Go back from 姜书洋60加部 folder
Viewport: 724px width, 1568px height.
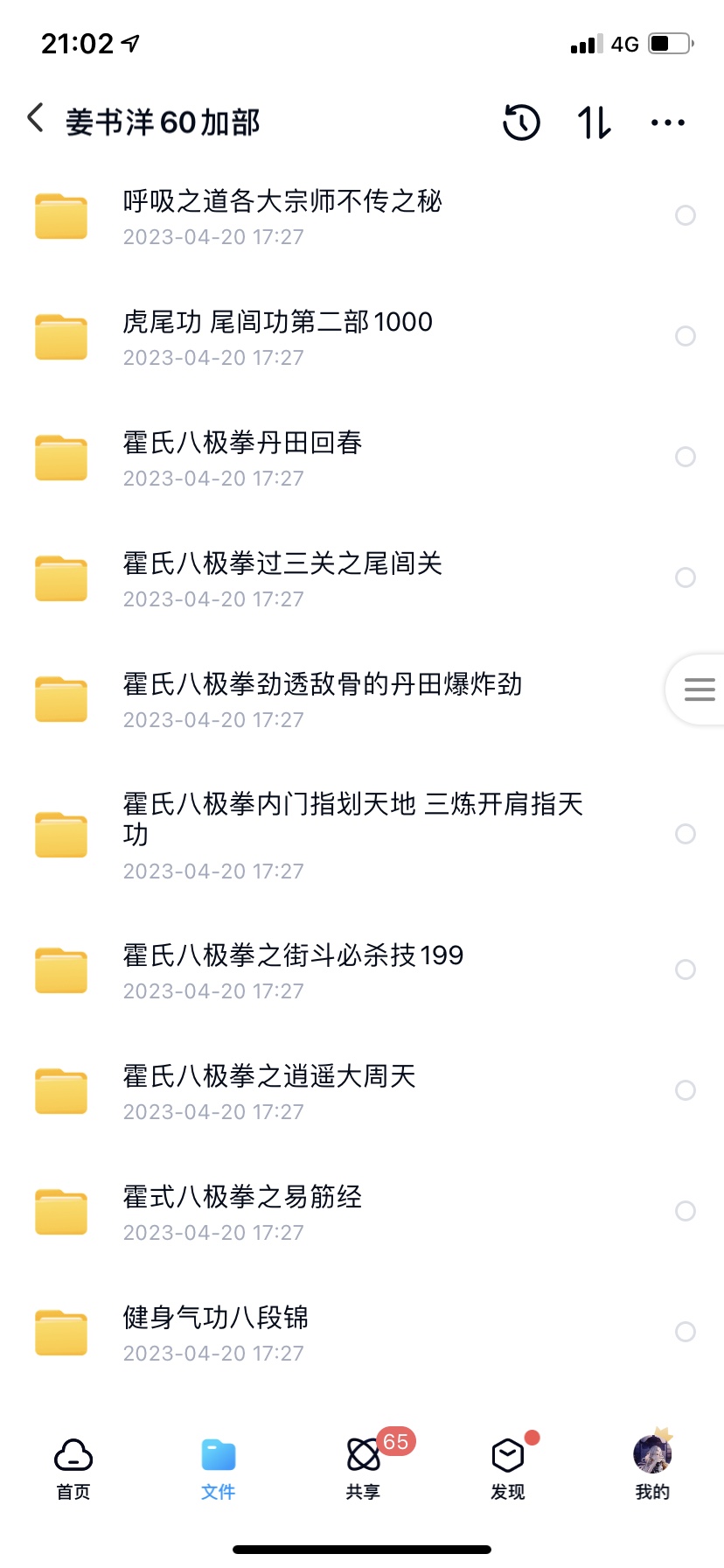coord(36,118)
